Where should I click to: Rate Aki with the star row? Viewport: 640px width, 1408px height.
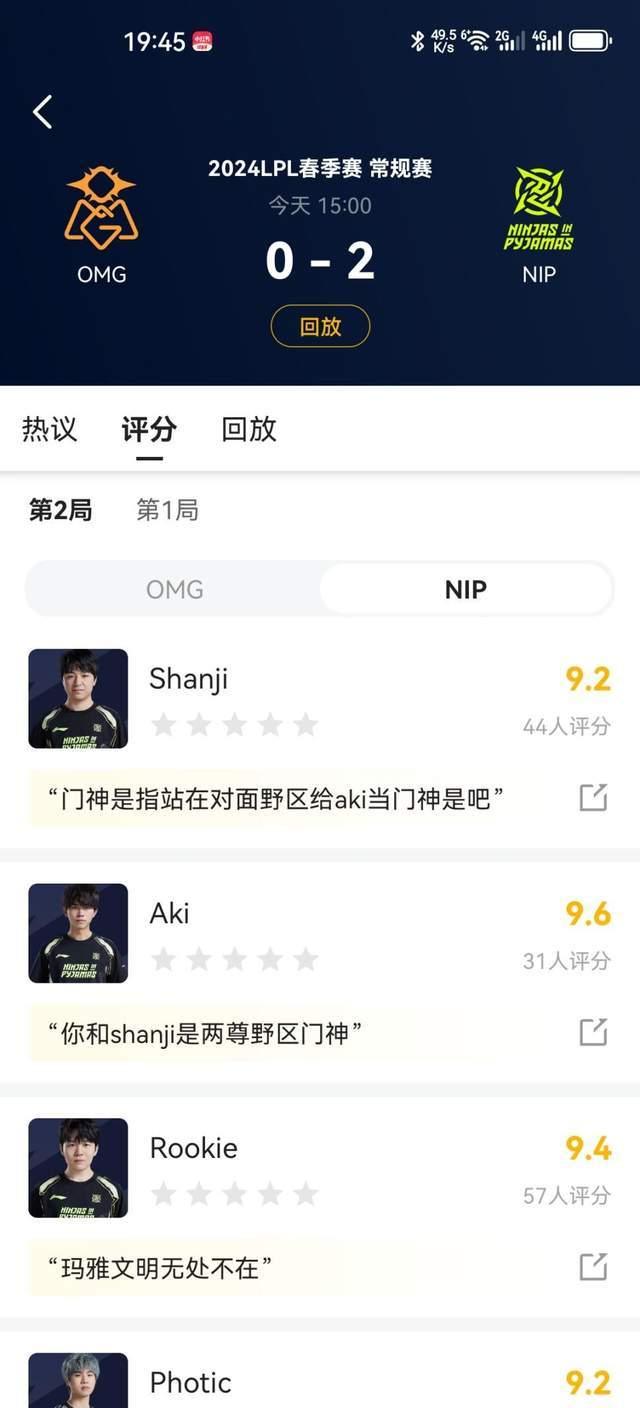click(x=234, y=960)
